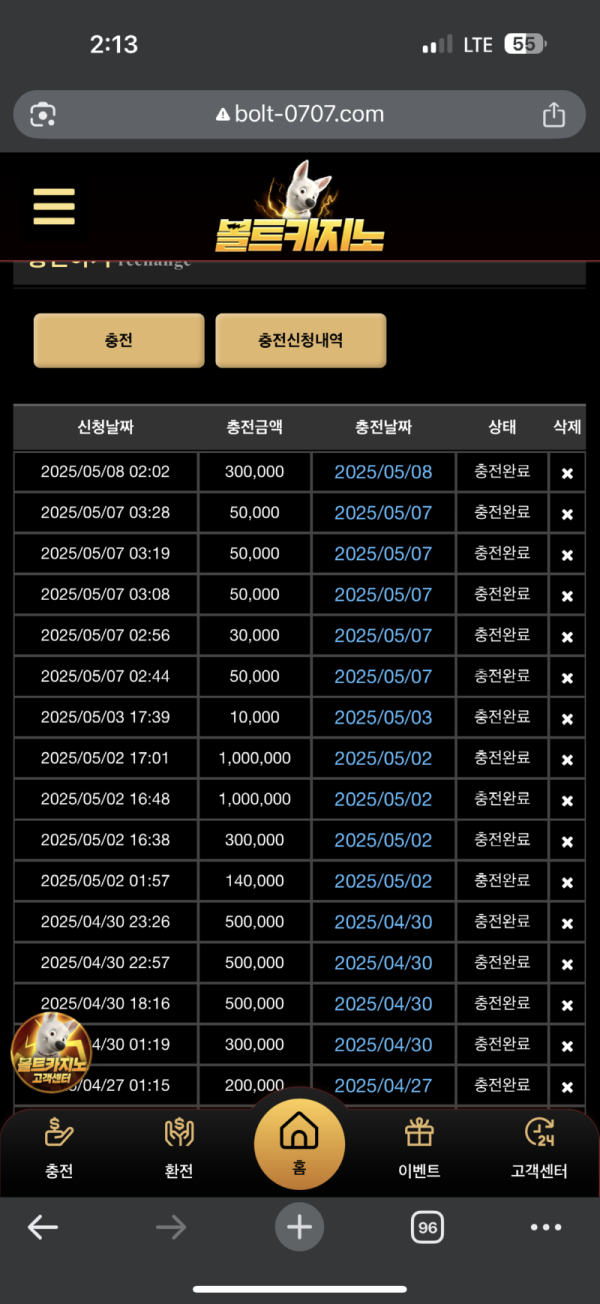The width and height of the screenshot is (600, 1304).
Task: Tap the 충전 gold button
Action: point(119,340)
